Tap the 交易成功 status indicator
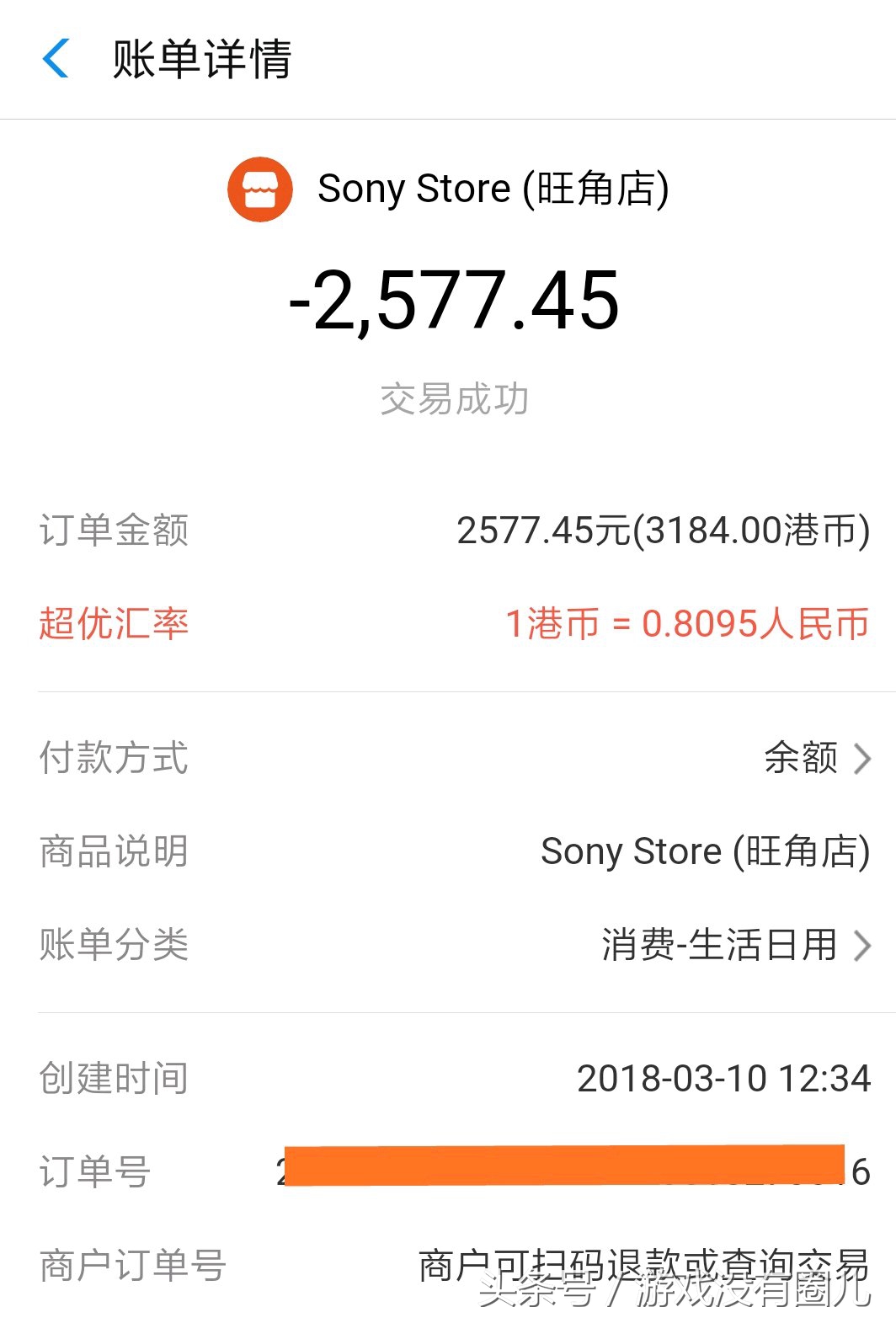The image size is (896, 1323). [x=453, y=402]
